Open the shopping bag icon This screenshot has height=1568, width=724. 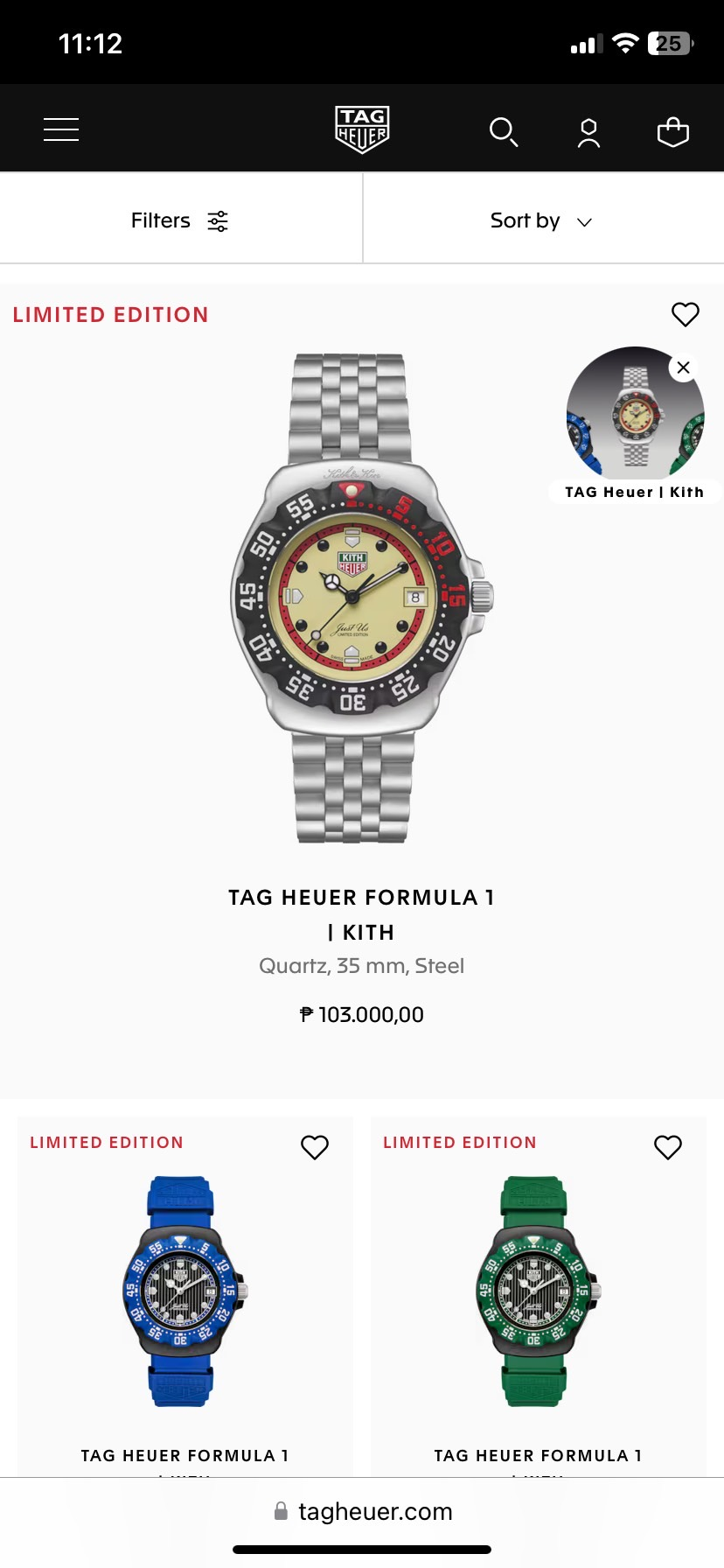pyautogui.click(x=672, y=132)
